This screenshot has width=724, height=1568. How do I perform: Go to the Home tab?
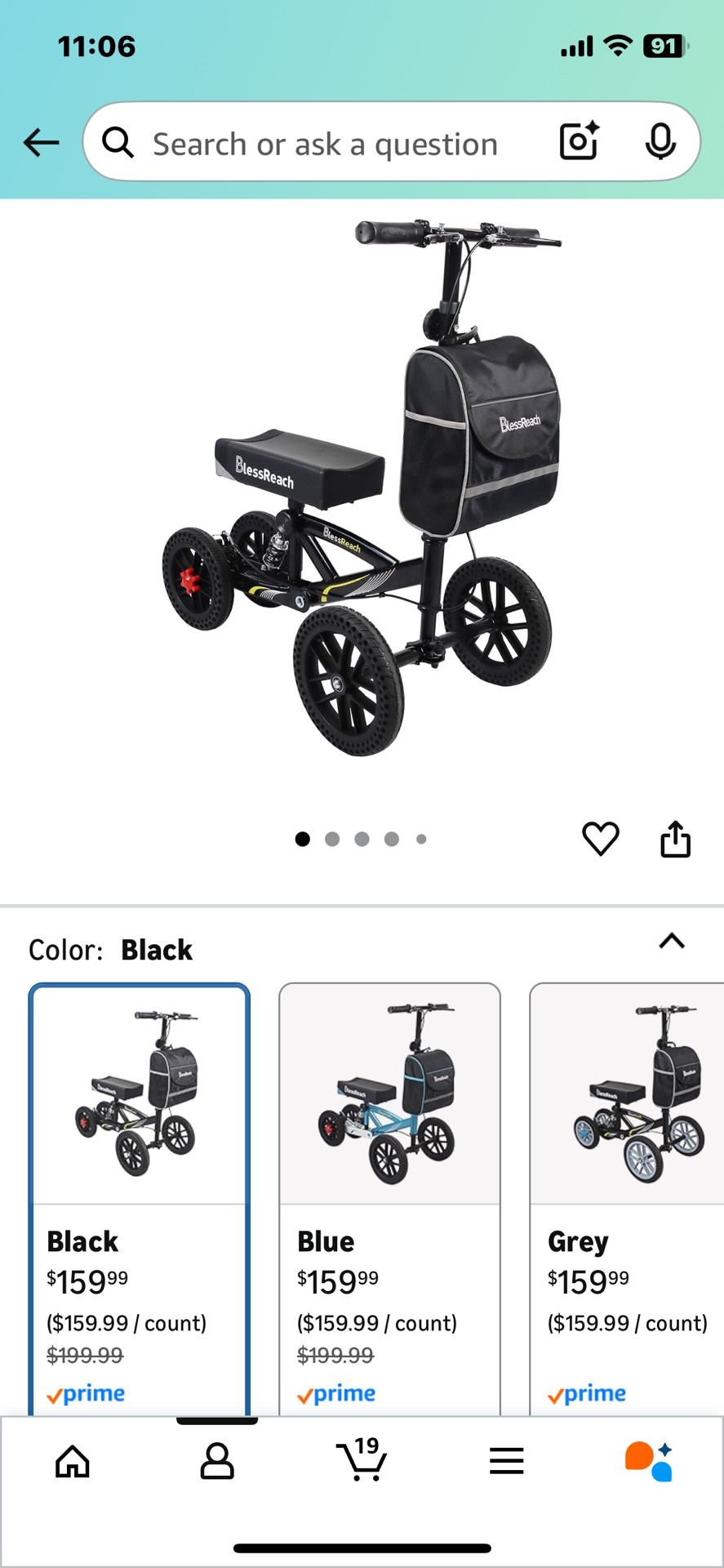coord(73,1461)
